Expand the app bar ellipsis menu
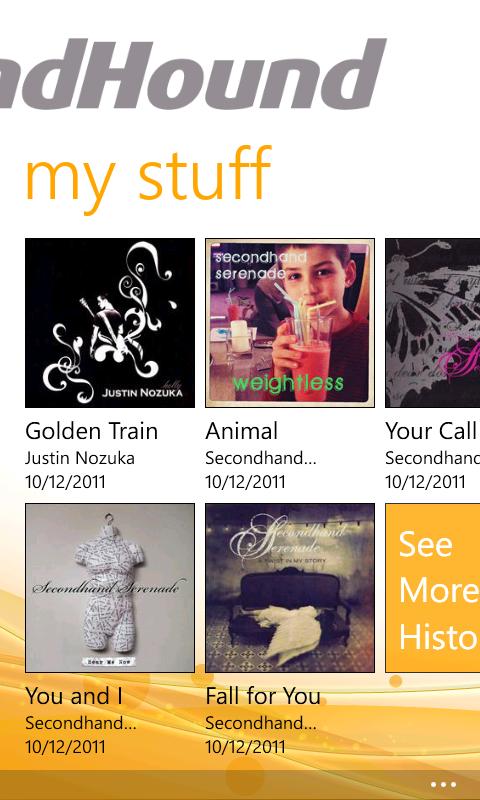This screenshot has height=800, width=480. coord(443,785)
